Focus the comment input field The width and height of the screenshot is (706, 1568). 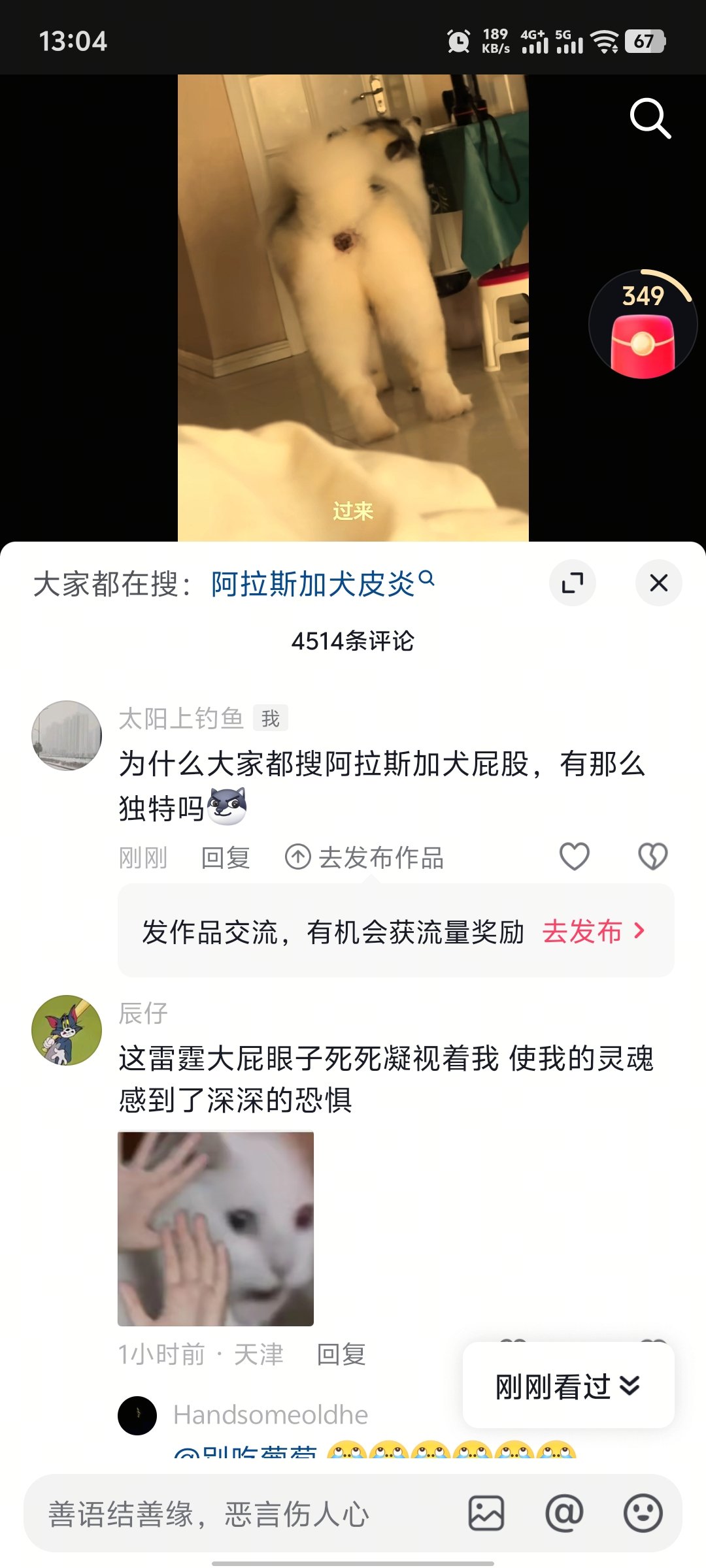coord(248,1514)
